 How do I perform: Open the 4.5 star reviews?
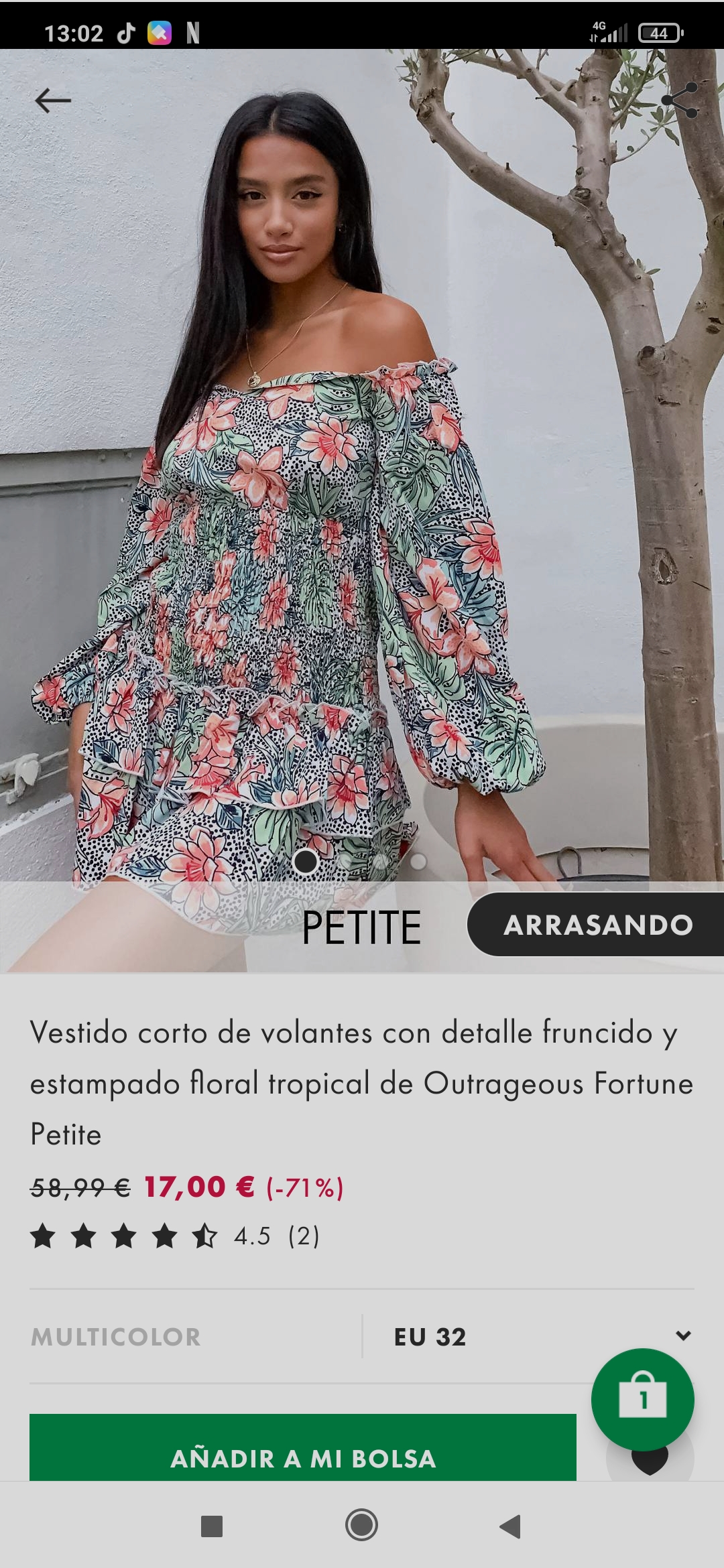(174, 1236)
